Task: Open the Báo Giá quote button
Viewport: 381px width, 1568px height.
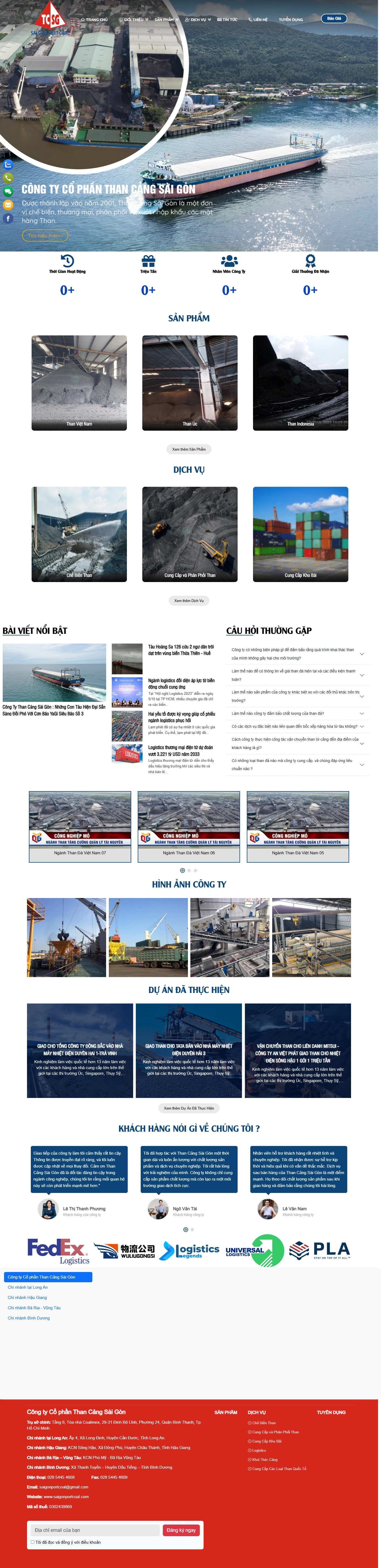Action: point(334,18)
